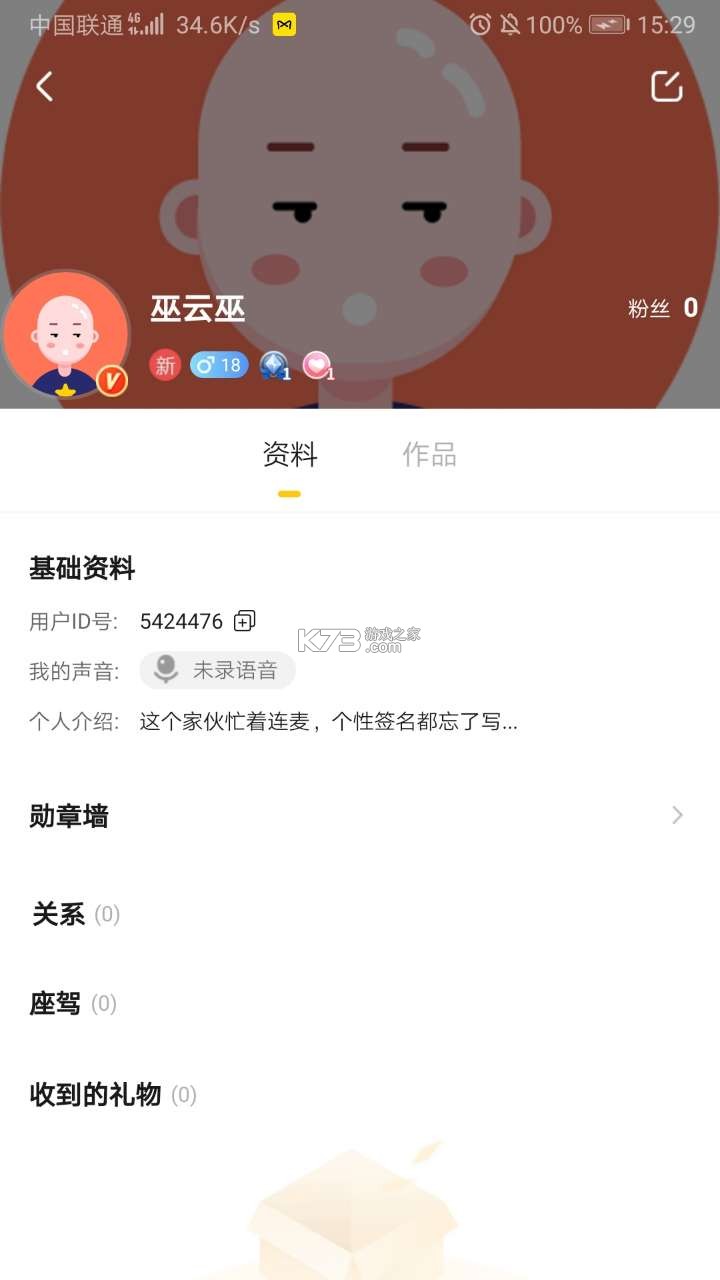Screen dimensions: 720x1280
Task: Open the 勋章墙 medal wall
Action: [360, 816]
